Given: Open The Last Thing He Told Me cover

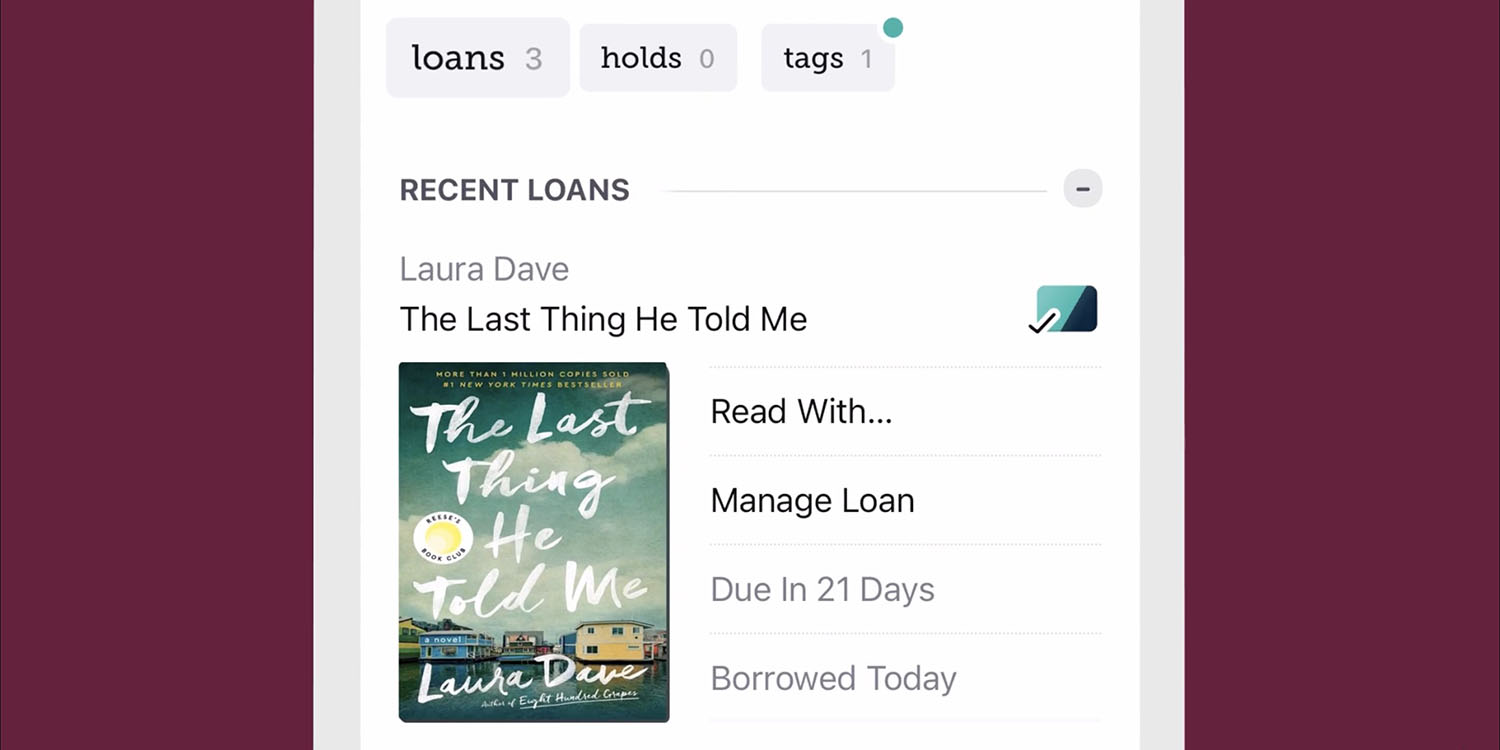Looking at the screenshot, I should (x=534, y=541).
